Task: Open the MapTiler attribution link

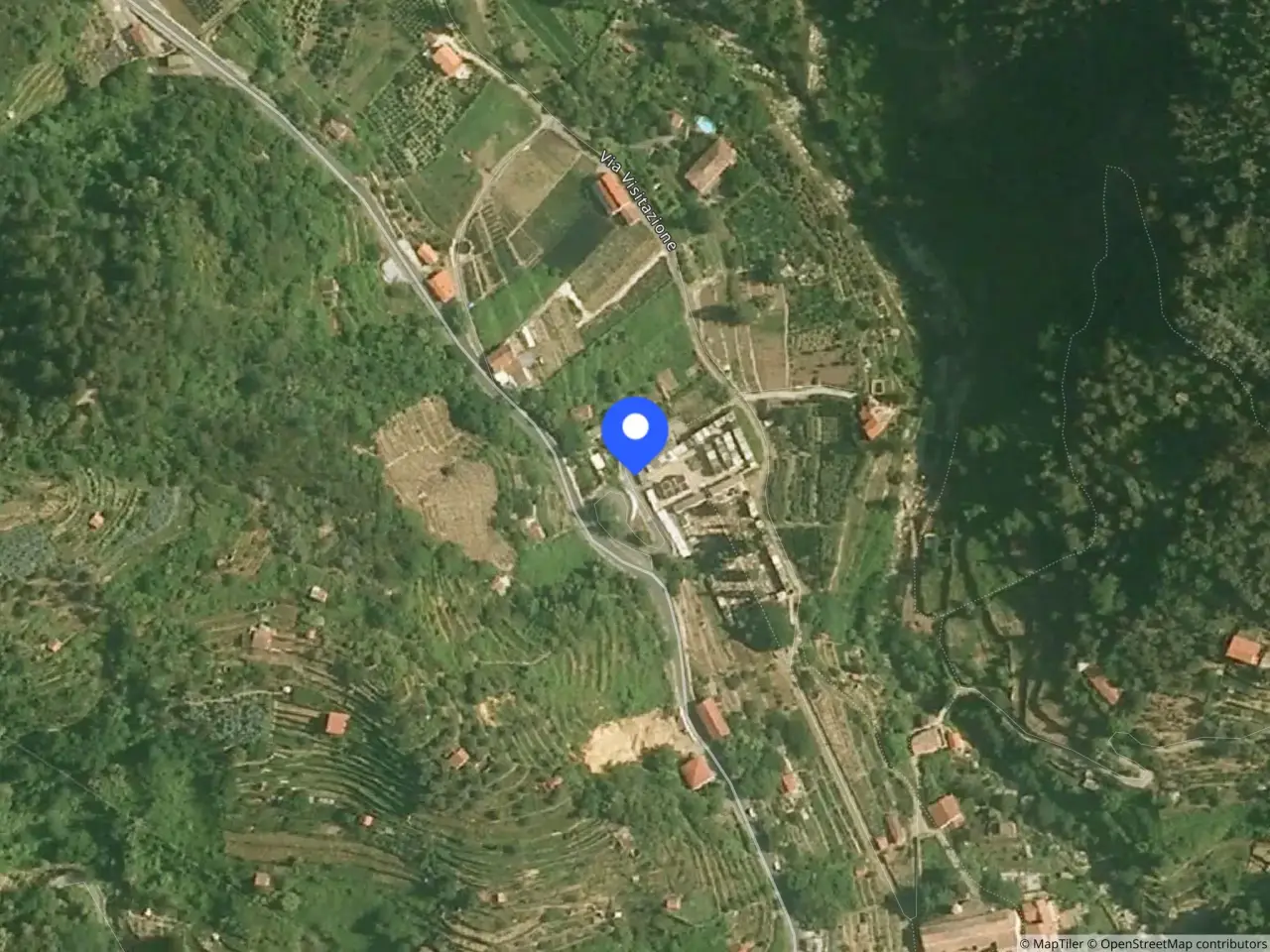Action: click(x=1057, y=943)
